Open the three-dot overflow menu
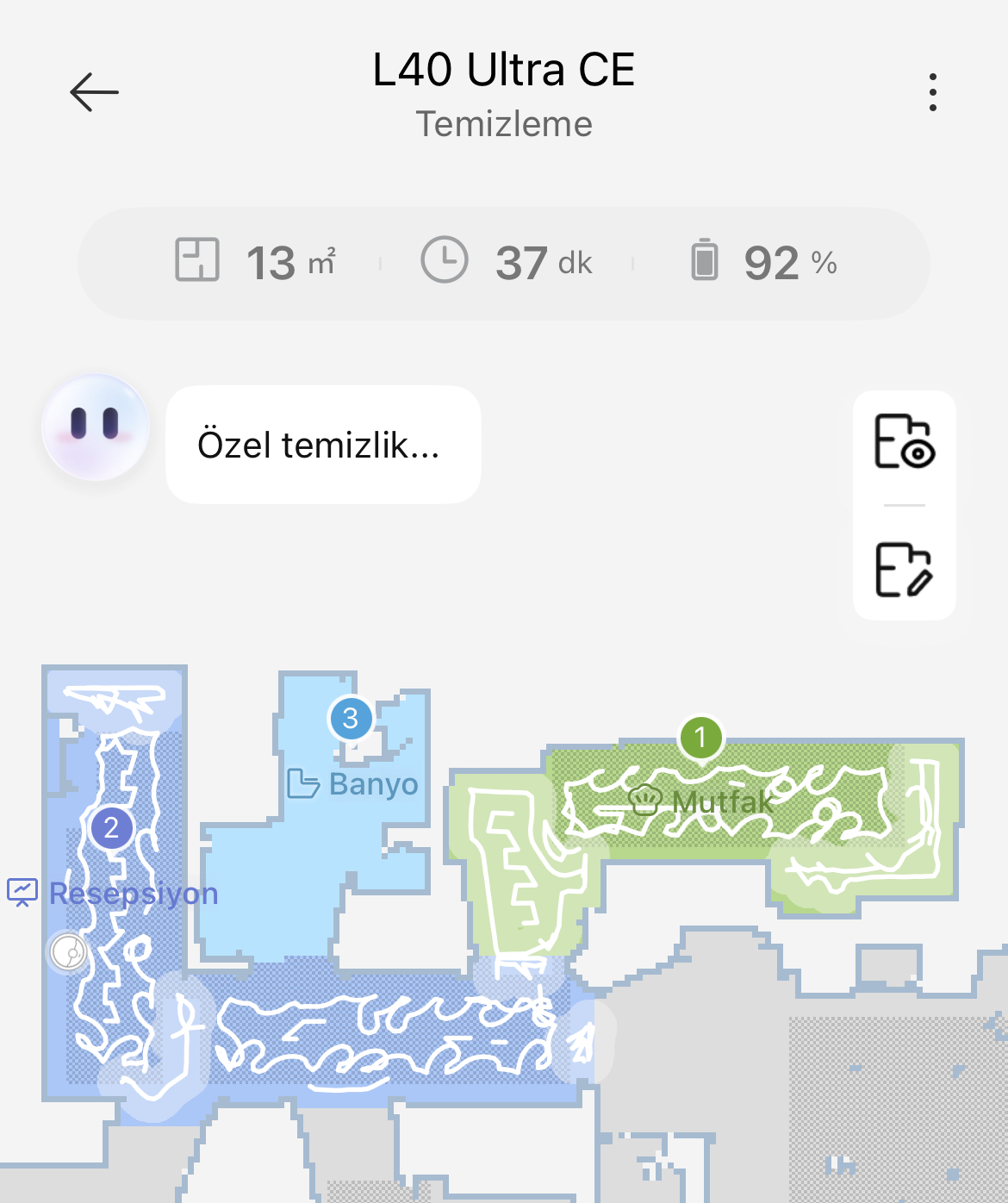The image size is (1008, 1203). (932, 92)
